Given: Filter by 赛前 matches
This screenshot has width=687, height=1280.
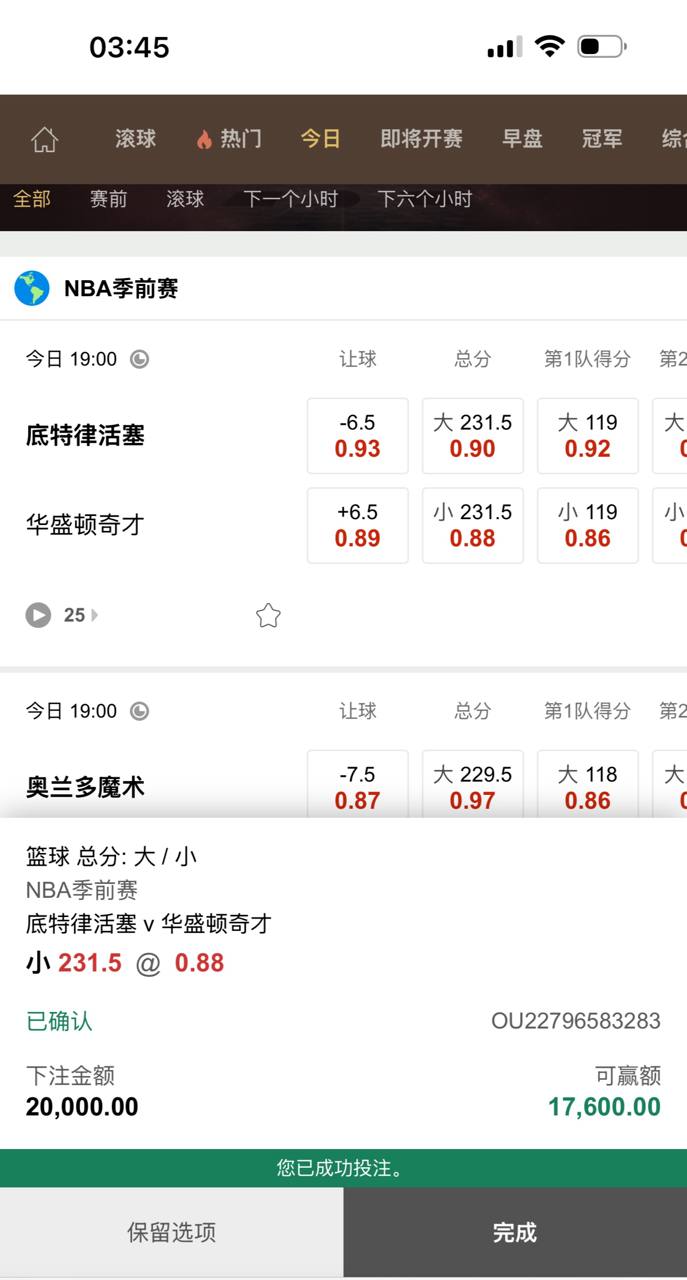Looking at the screenshot, I should (x=108, y=199).
